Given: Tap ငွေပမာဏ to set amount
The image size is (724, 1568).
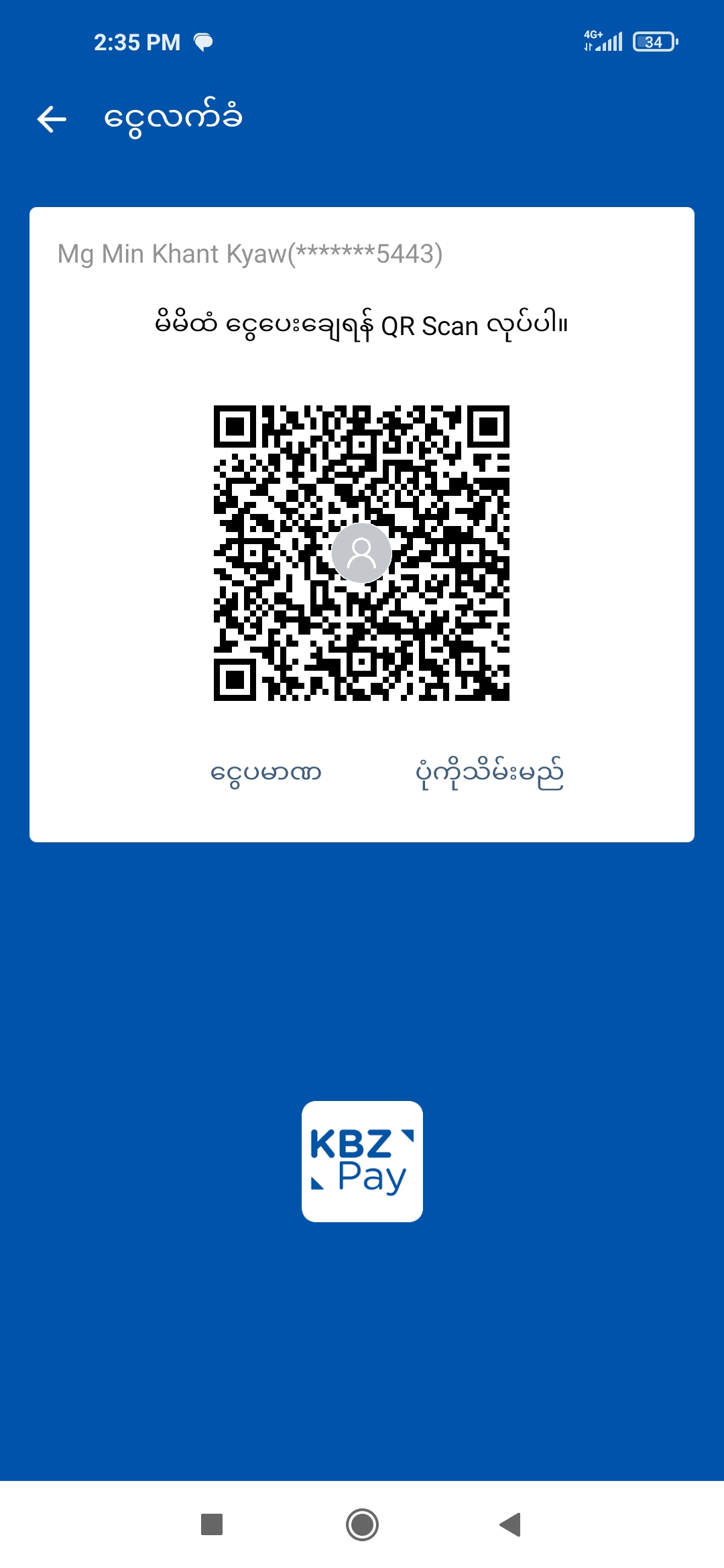Looking at the screenshot, I should click(265, 773).
